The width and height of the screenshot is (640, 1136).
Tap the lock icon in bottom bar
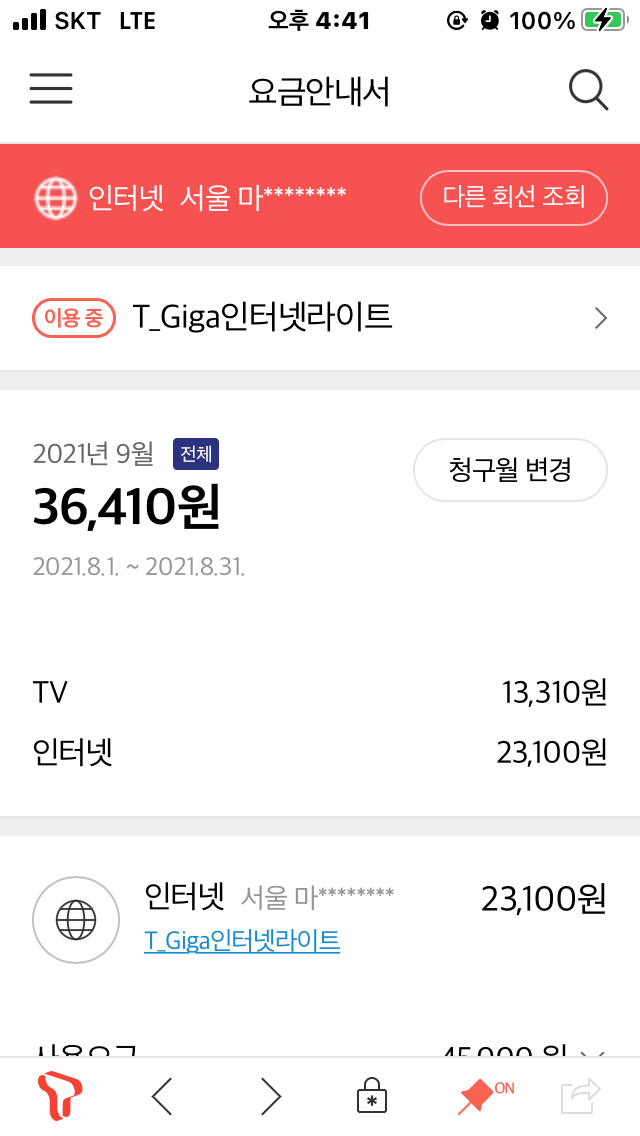tap(372, 1096)
